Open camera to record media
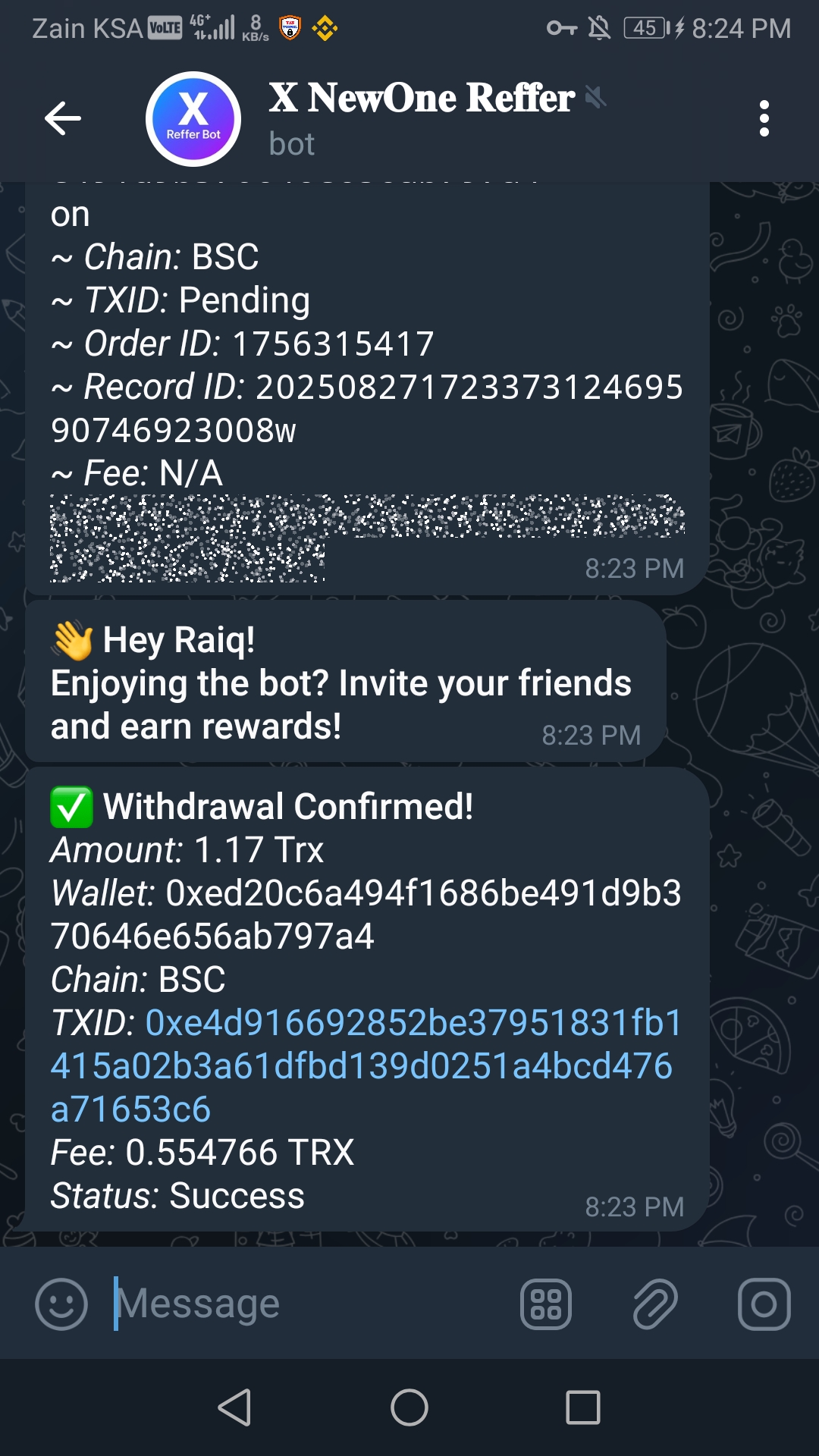 (x=764, y=1304)
